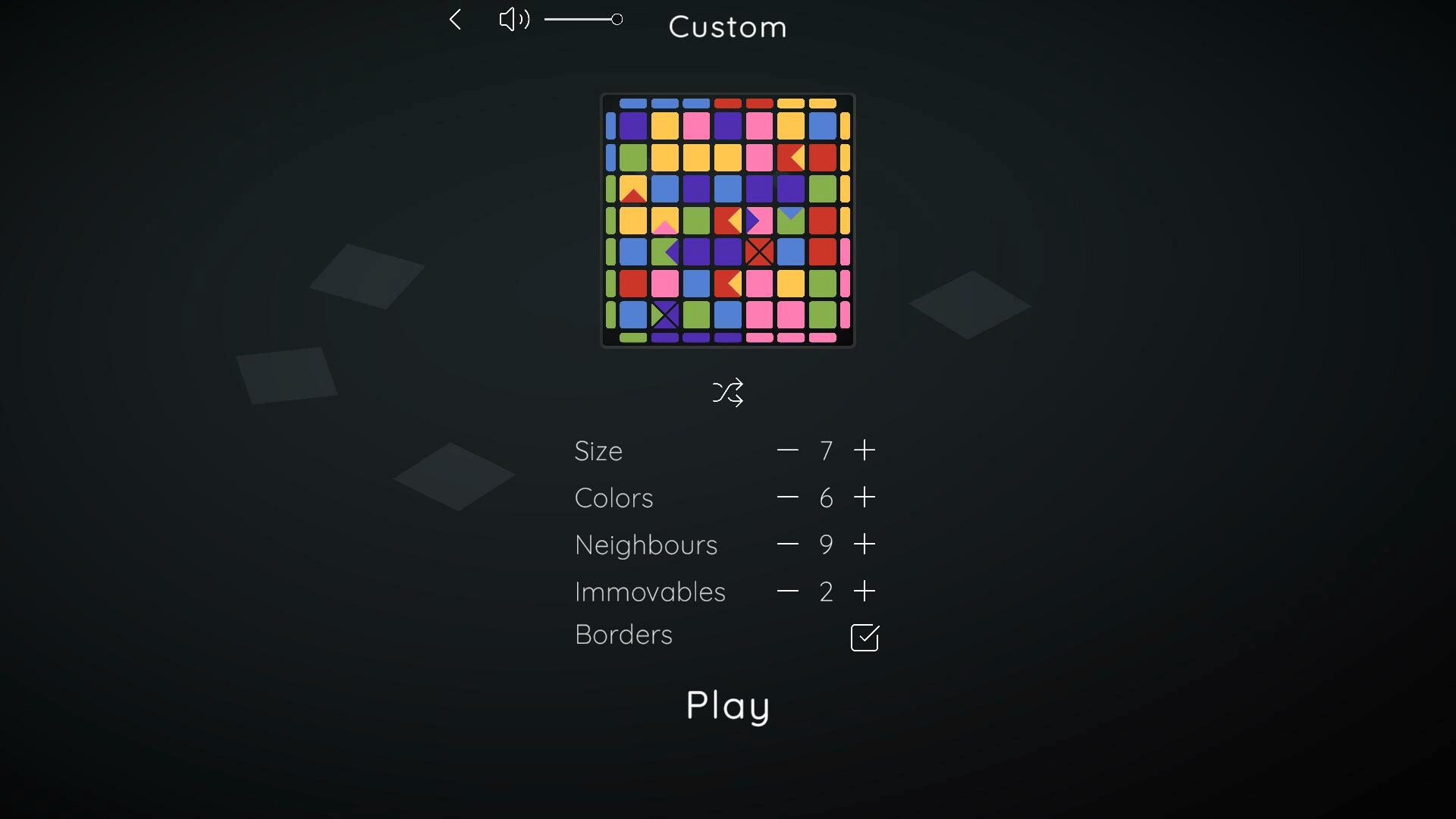Image resolution: width=1456 pixels, height=819 pixels.
Task: Shuffle the puzzle preview
Action: tap(728, 393)
